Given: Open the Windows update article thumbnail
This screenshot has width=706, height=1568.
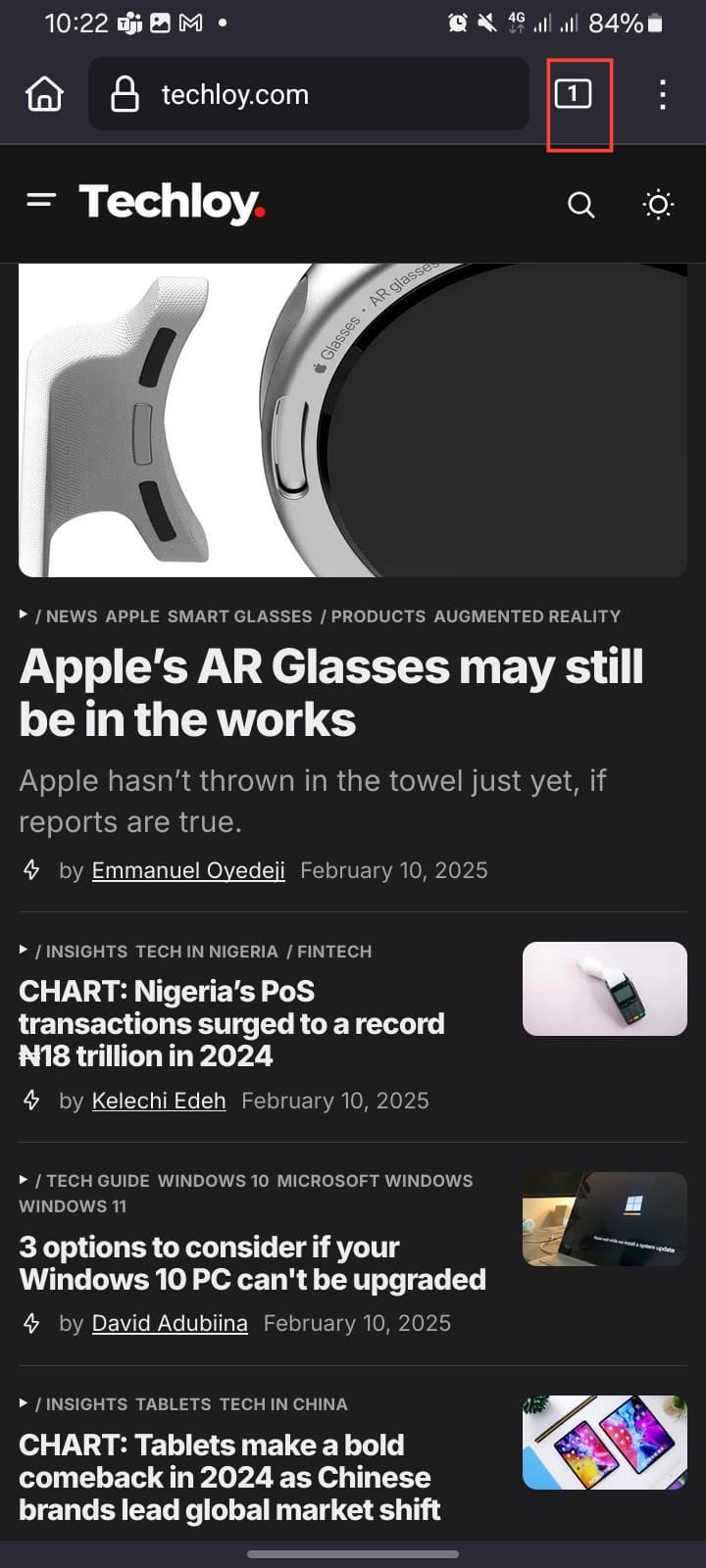Looking at the screenshot, I should point(604,1218).
